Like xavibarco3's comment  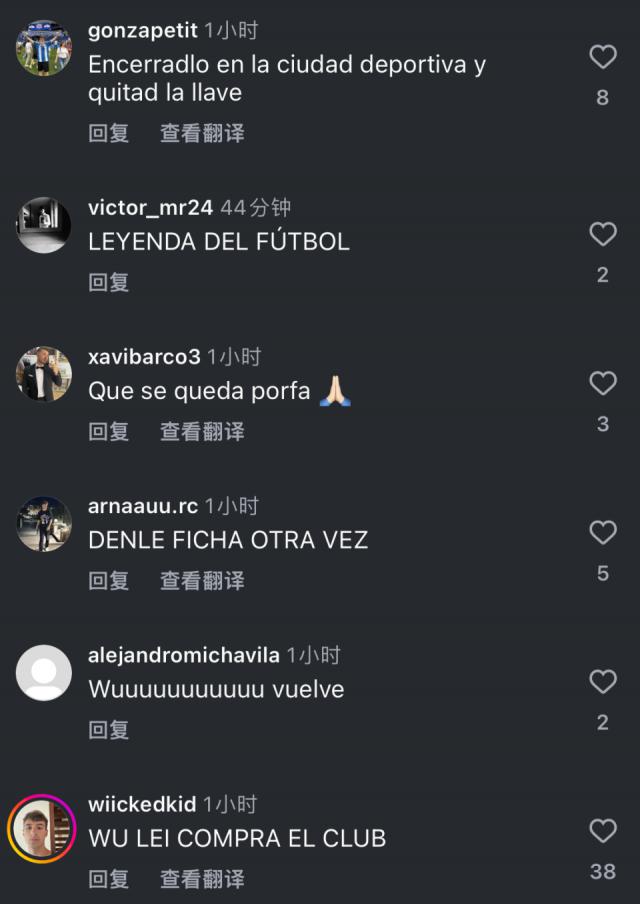[x=602, y=384]
